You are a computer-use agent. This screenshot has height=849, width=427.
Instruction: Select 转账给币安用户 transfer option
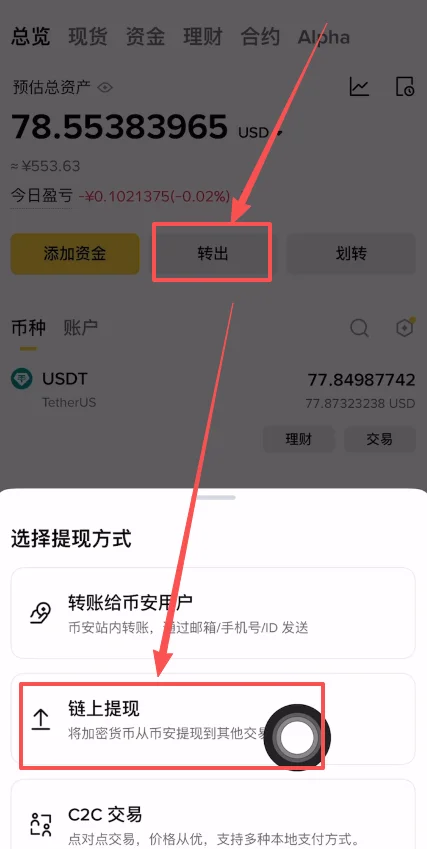(x=213, y=613)
